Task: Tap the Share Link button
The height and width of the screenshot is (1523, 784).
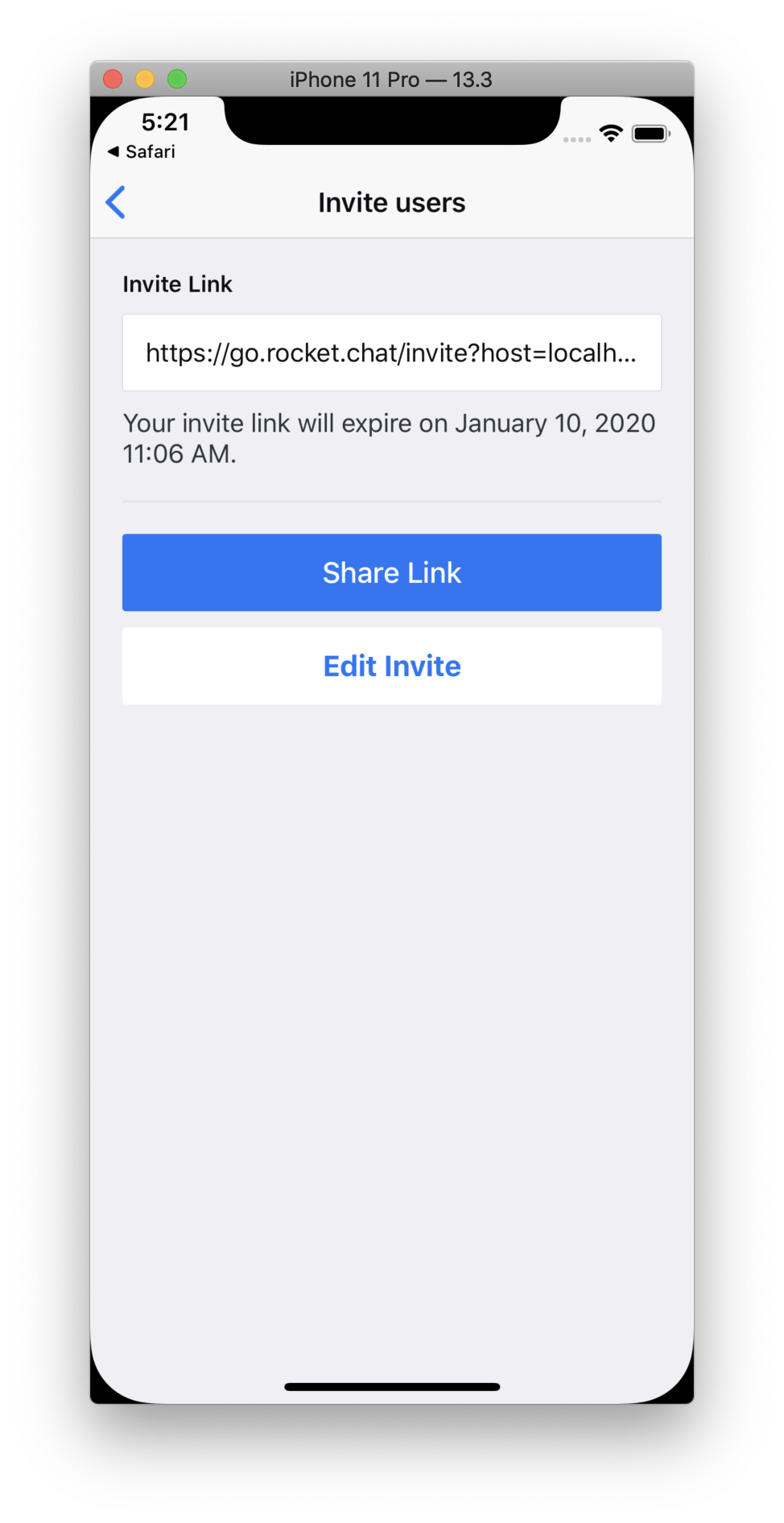Action: (392, 572)
